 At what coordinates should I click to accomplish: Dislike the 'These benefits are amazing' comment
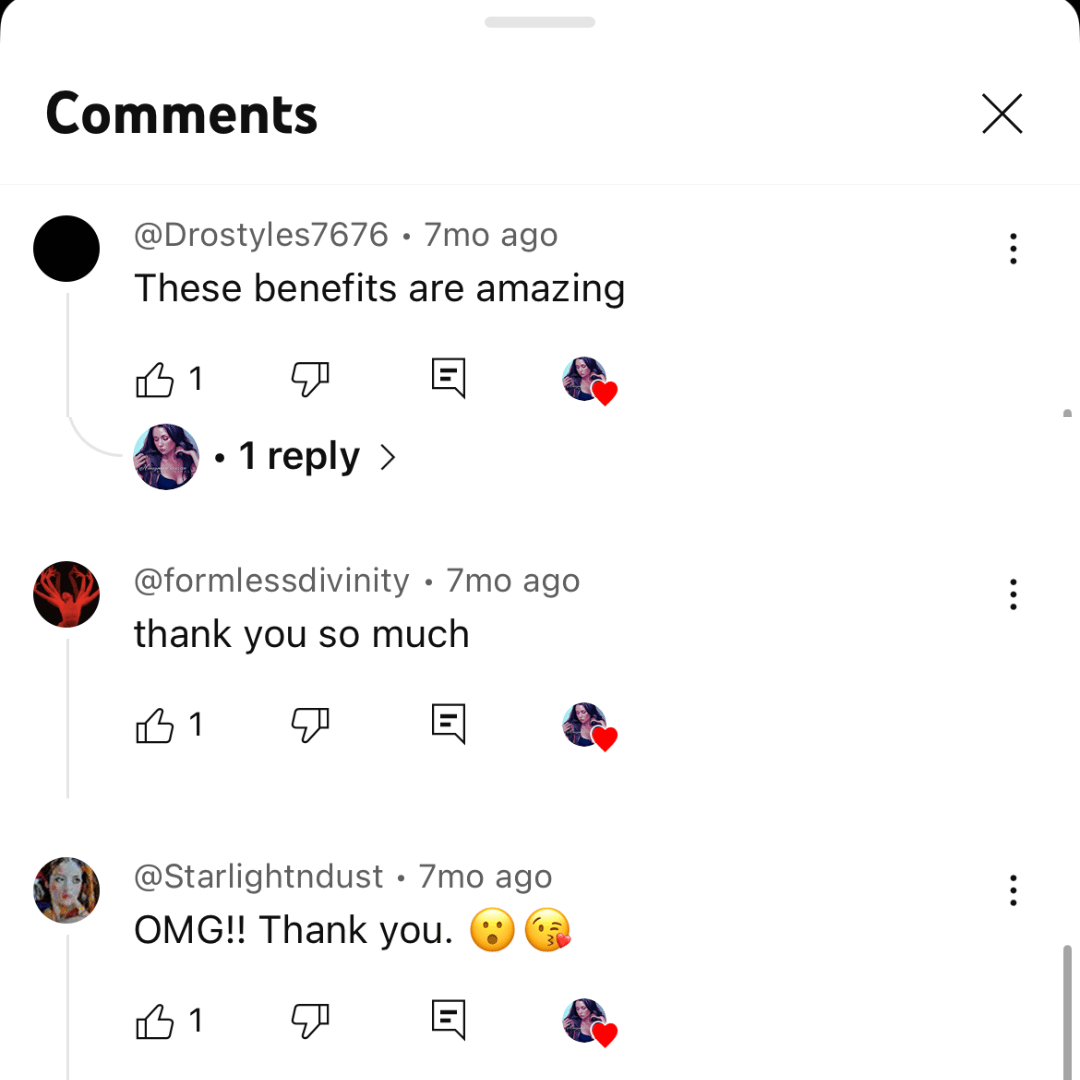310,379
